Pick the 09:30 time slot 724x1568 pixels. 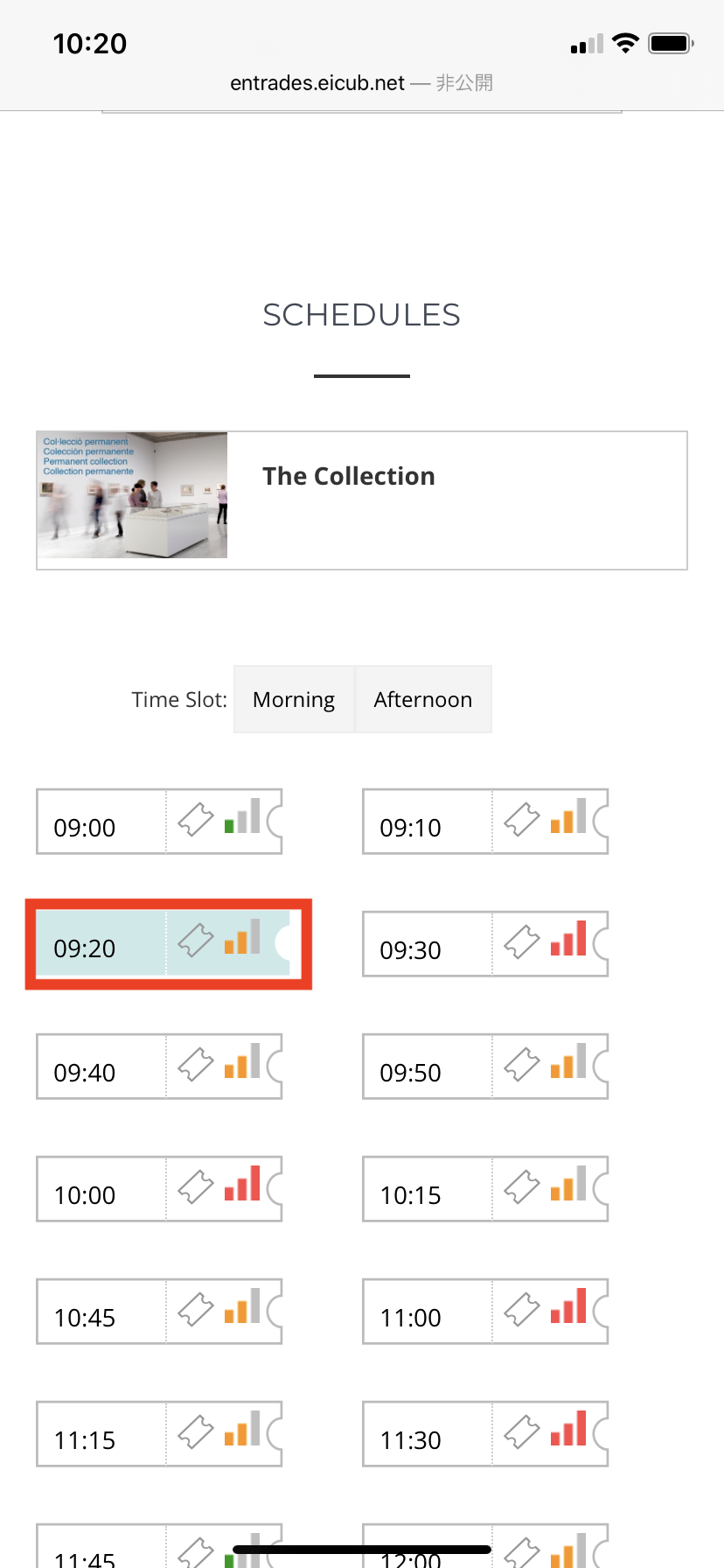(x=485, y=944)
